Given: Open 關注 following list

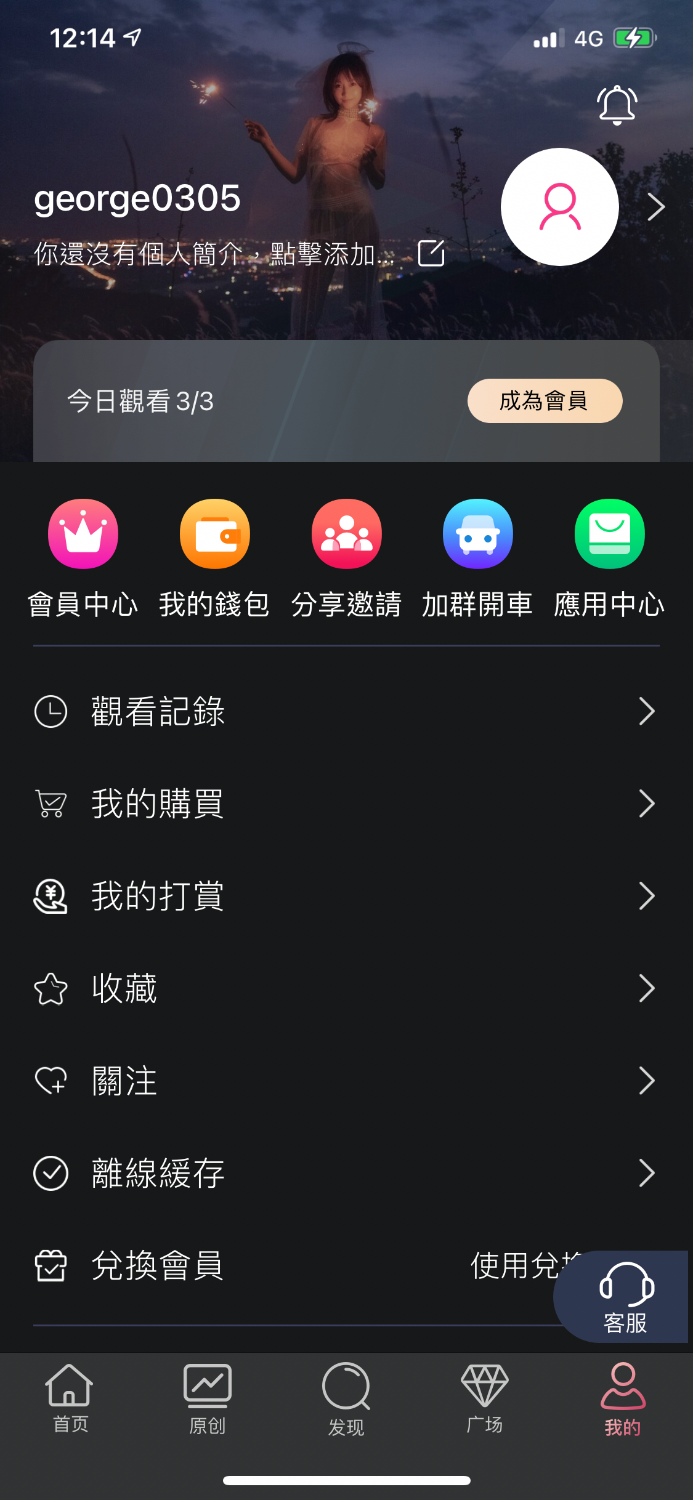Looking at the screenshot, I should click(x=345, y=1081).
